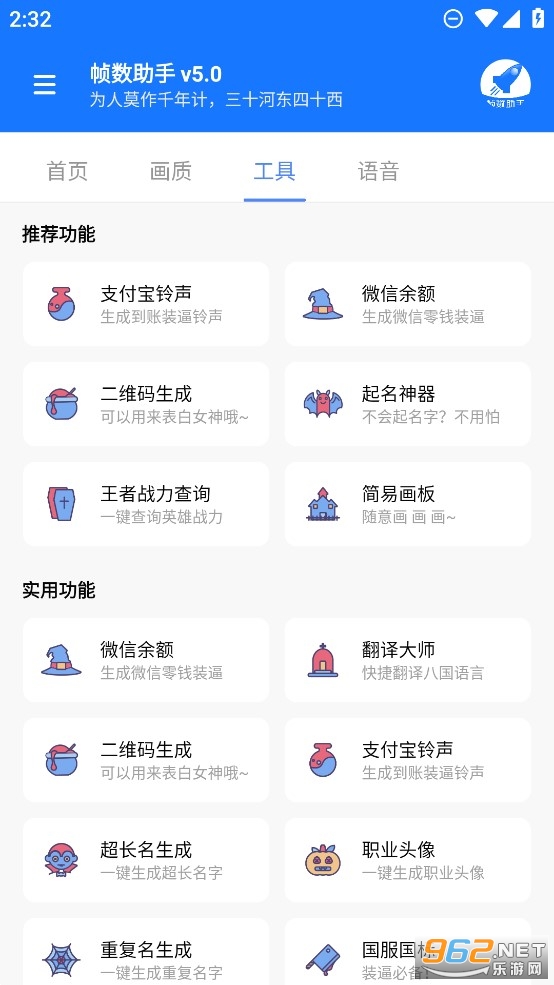554x985 pixels.
Task: Select the 工具 tab
Action: (x=274, y=171)
